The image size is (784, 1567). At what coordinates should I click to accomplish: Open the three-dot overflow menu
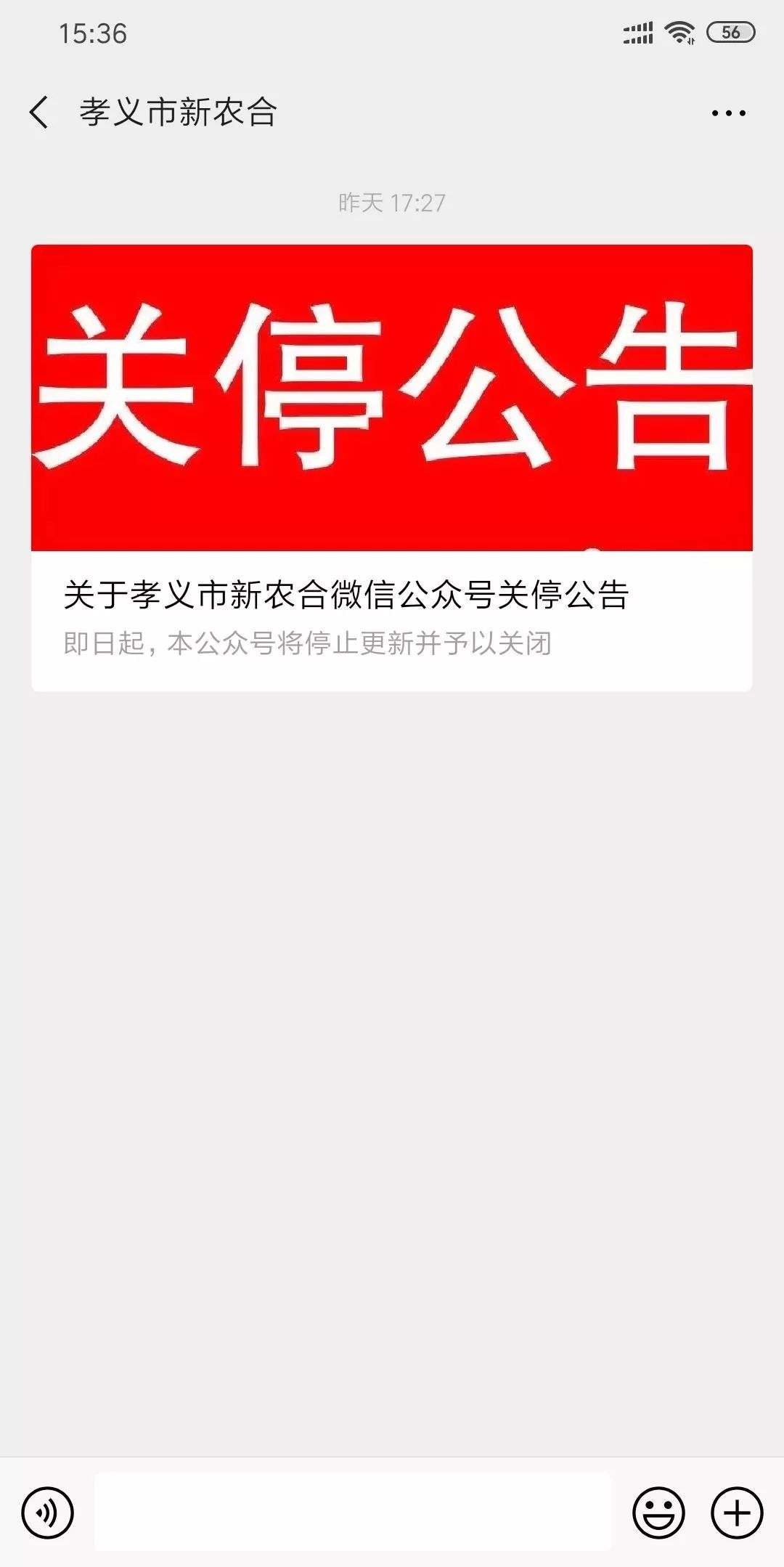(728, 113)
